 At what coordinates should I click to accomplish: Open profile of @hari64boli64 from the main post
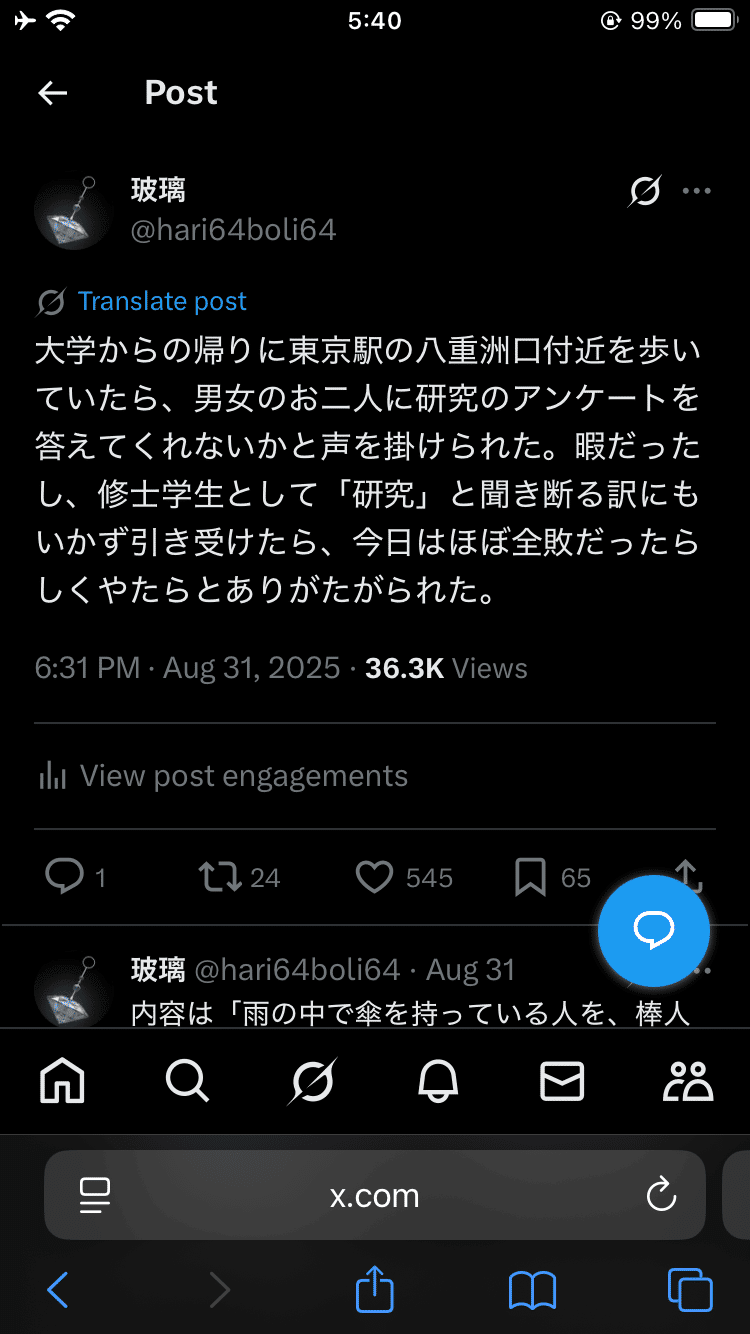(232, 230)
